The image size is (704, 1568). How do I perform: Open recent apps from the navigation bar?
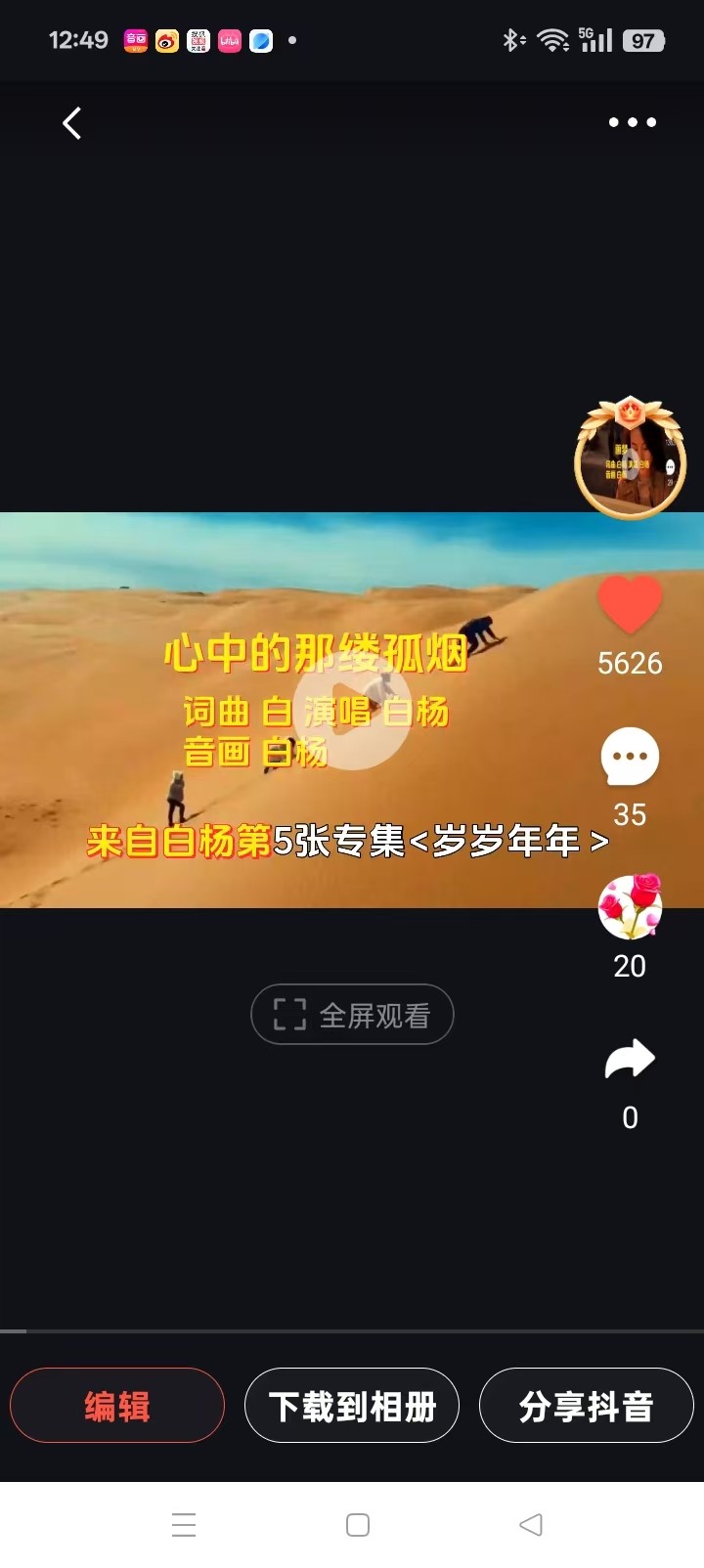pos(184,1525)
